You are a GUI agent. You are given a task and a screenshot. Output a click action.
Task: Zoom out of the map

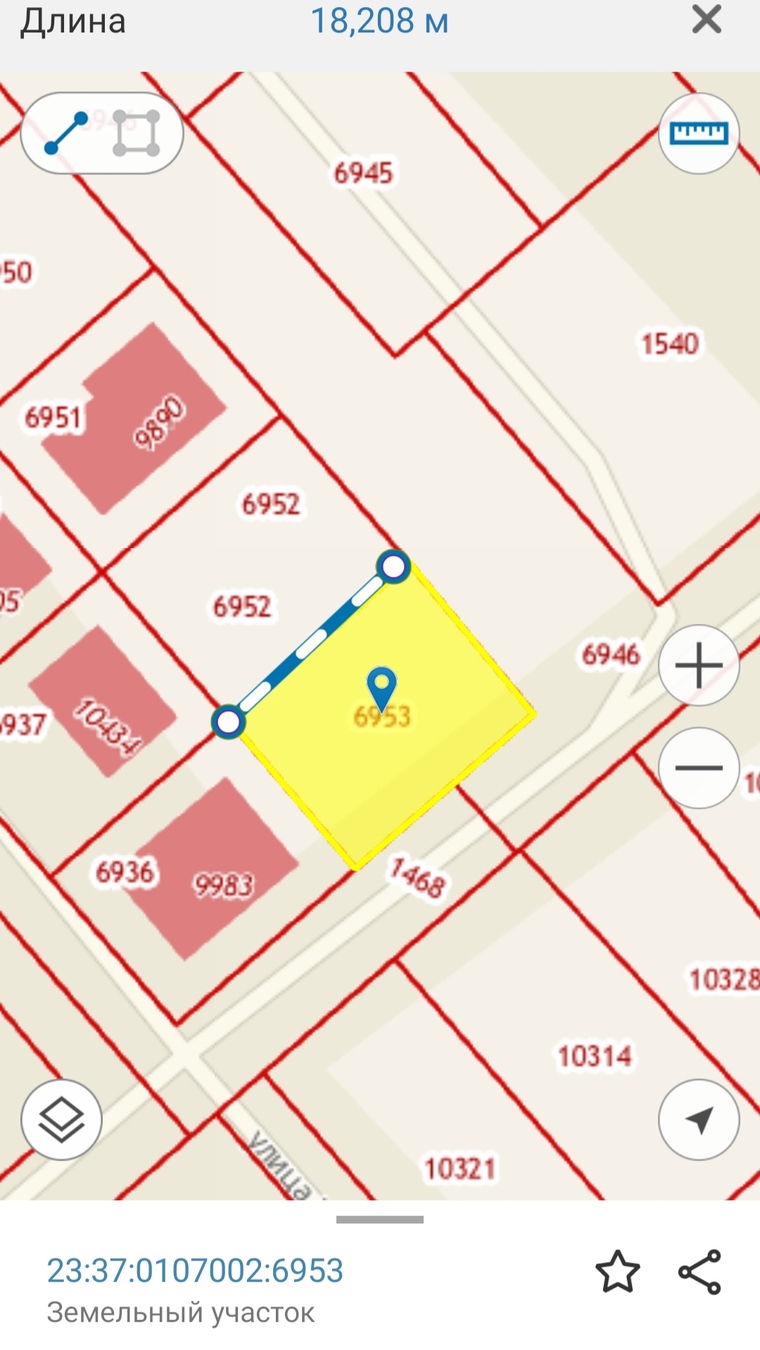point(698,768)
